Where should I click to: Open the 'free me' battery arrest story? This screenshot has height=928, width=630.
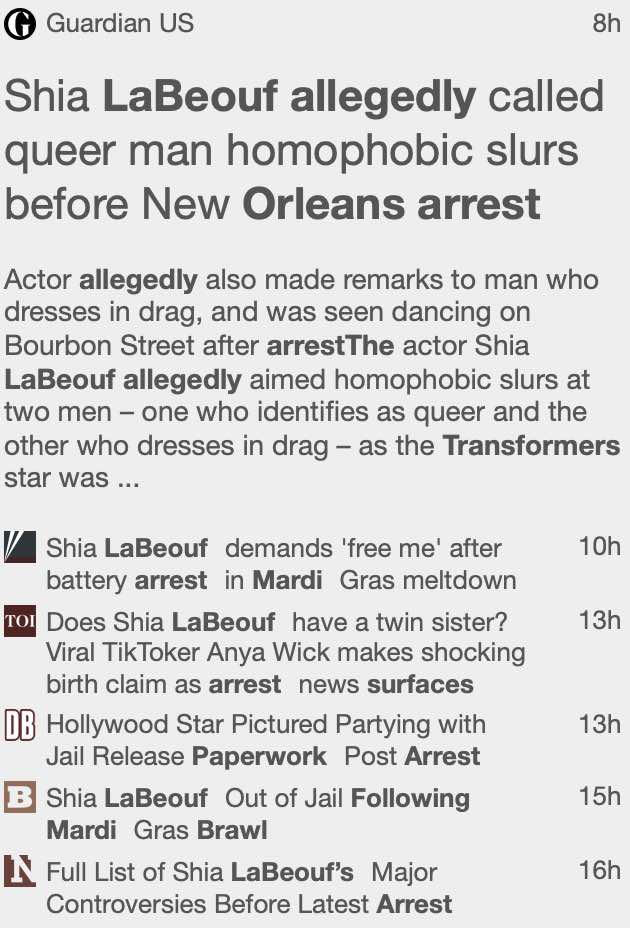point(281,564)
